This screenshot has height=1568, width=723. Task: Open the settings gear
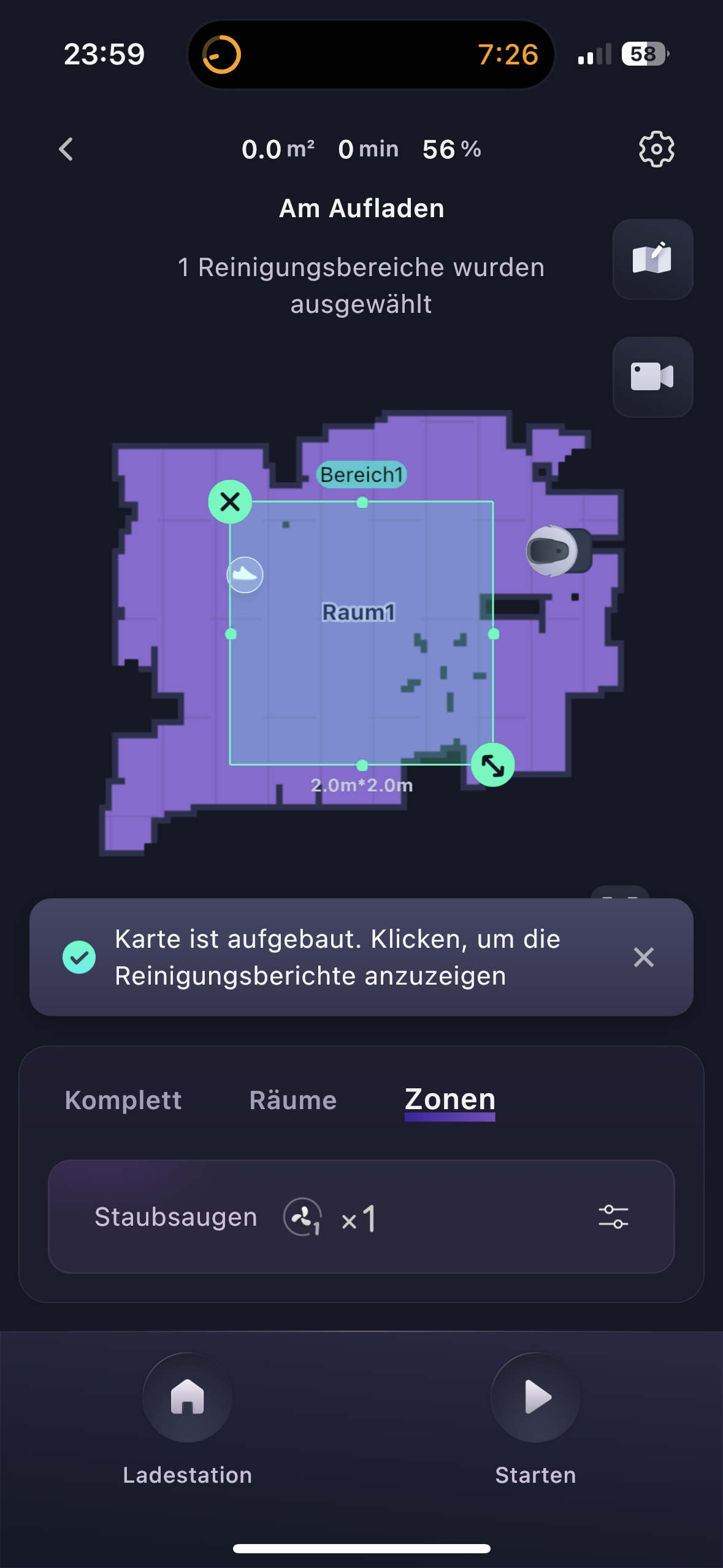[656, 149]
